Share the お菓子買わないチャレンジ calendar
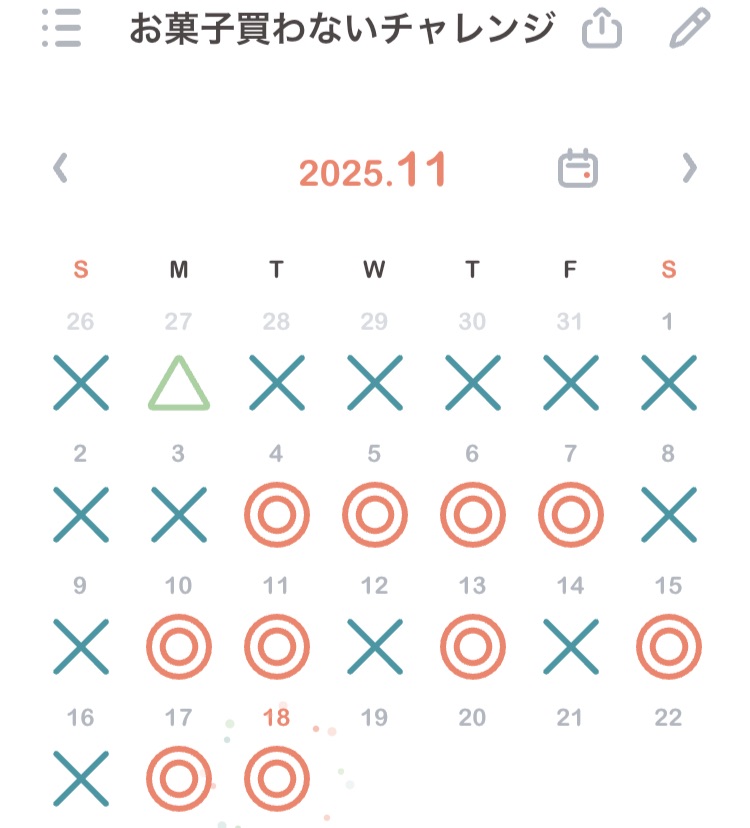750x828 pixels. [x=602, y=30]
